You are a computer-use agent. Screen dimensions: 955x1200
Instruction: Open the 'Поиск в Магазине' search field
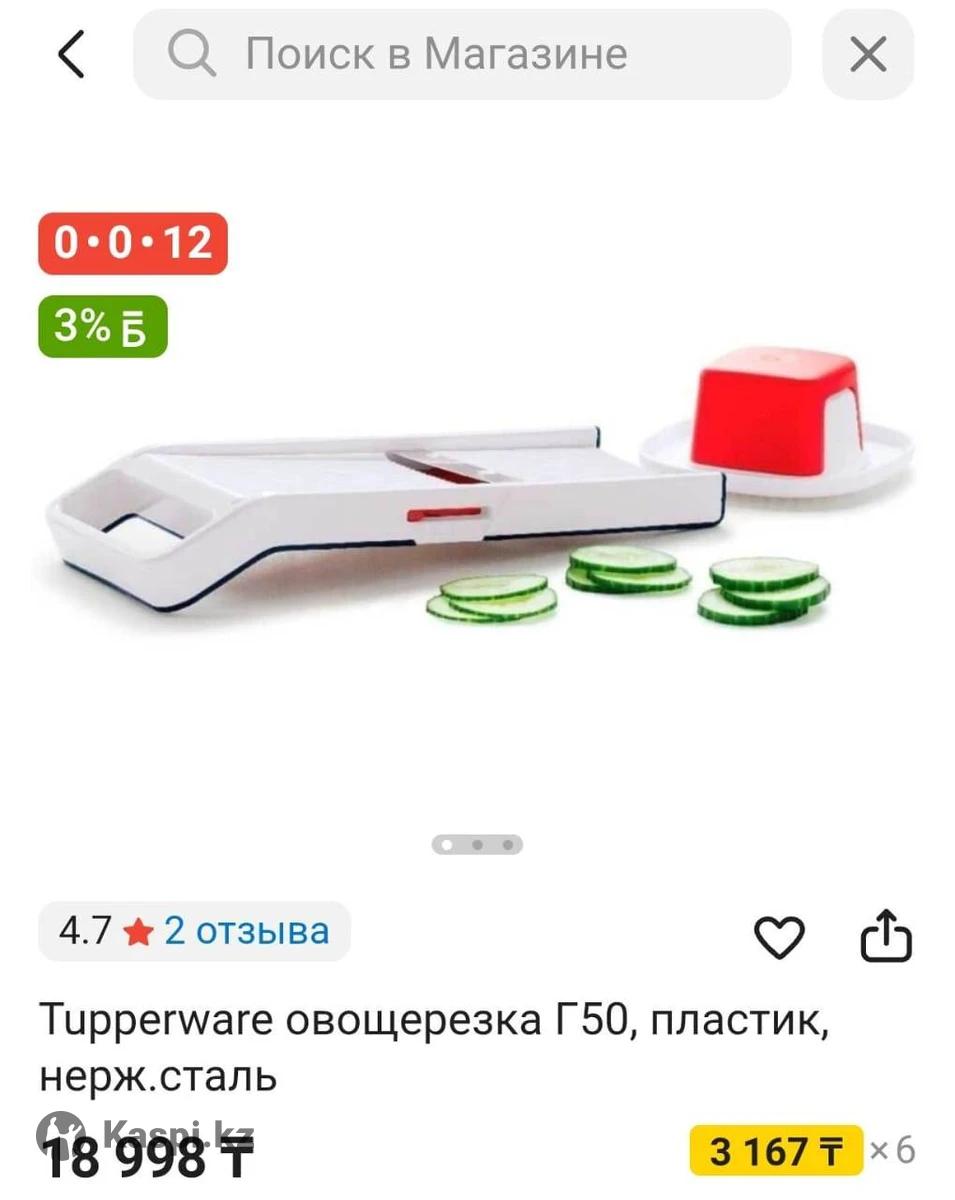click(x=460, y=54)
